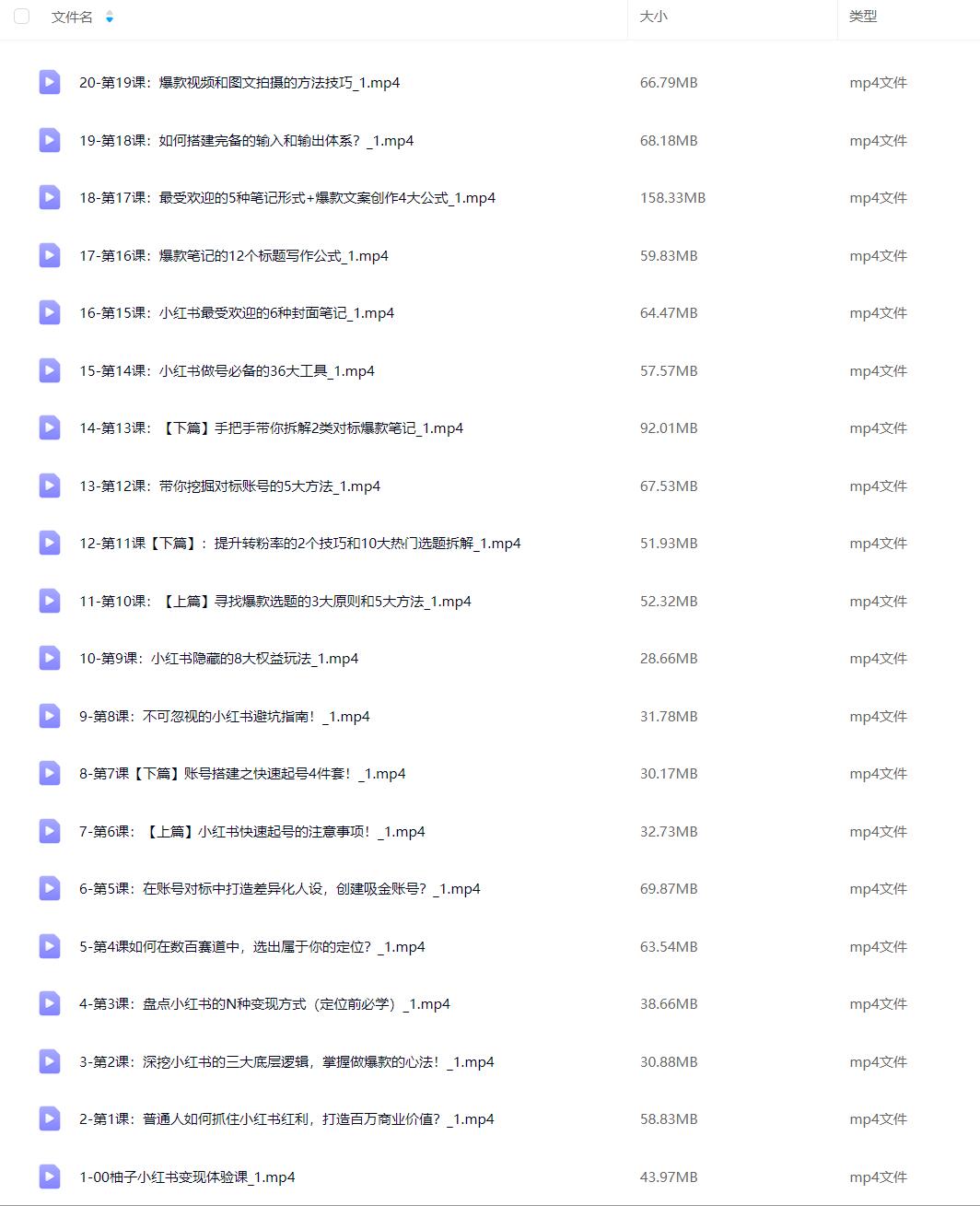This screenshot has width=980, height=1206.
Task: Open 16-第15课 小红书最受欢迎的6种封面笔记
Action: (236, 313)
